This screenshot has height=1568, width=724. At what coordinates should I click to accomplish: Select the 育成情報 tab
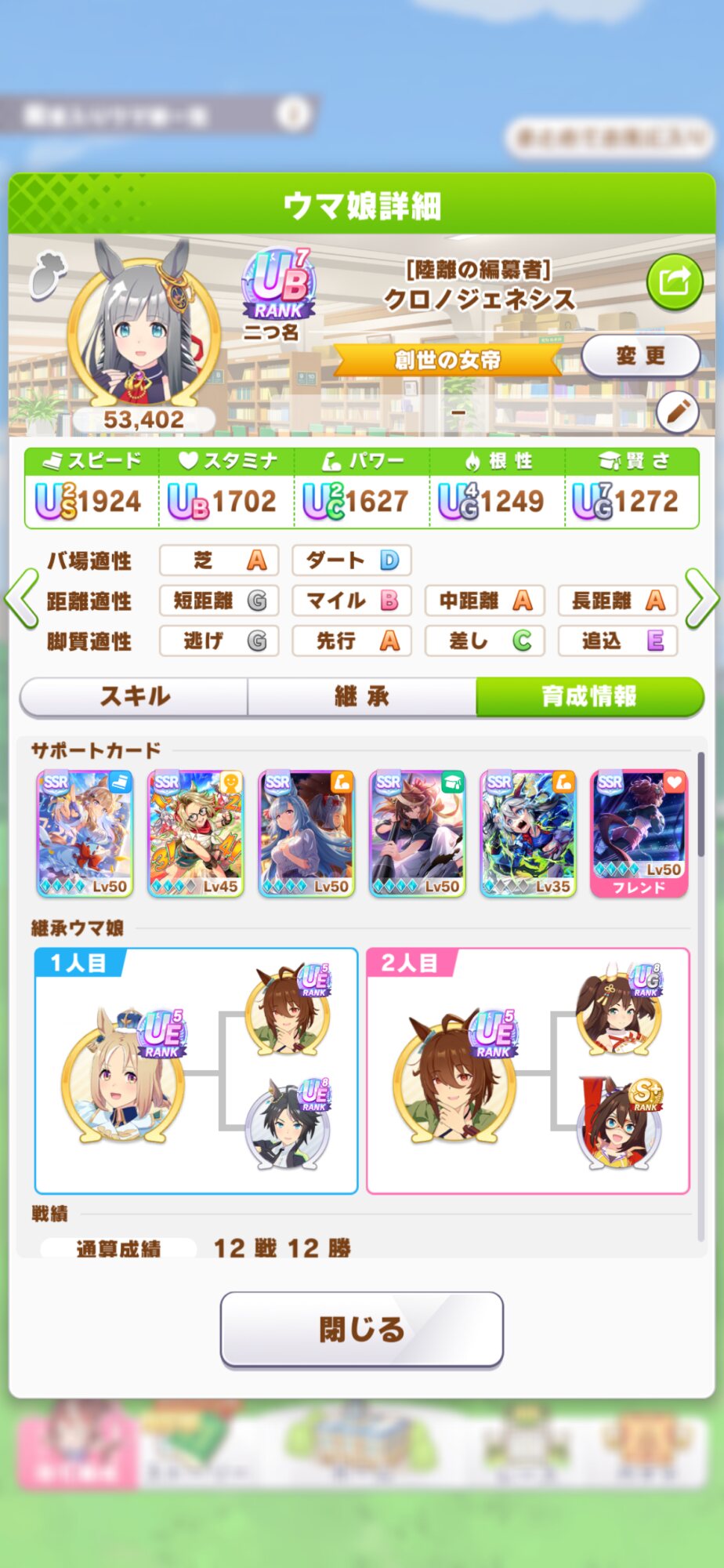pyautogui.click(x=590, y=696)
